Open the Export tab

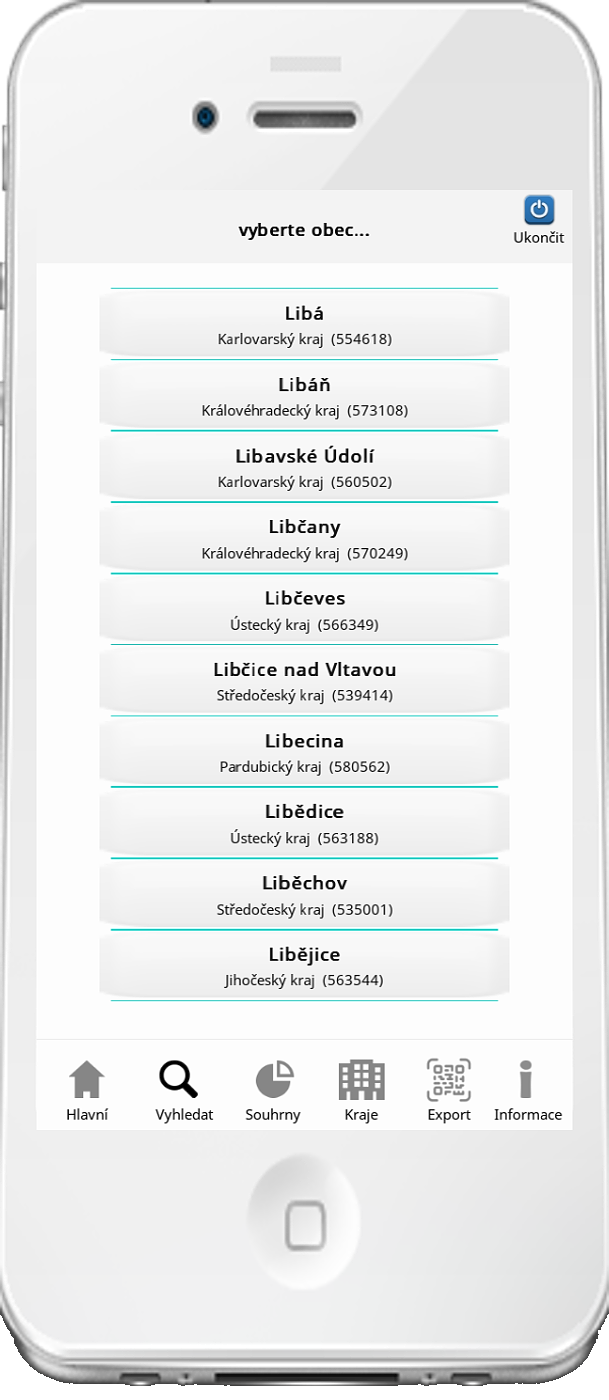(x=449, y=1090)
